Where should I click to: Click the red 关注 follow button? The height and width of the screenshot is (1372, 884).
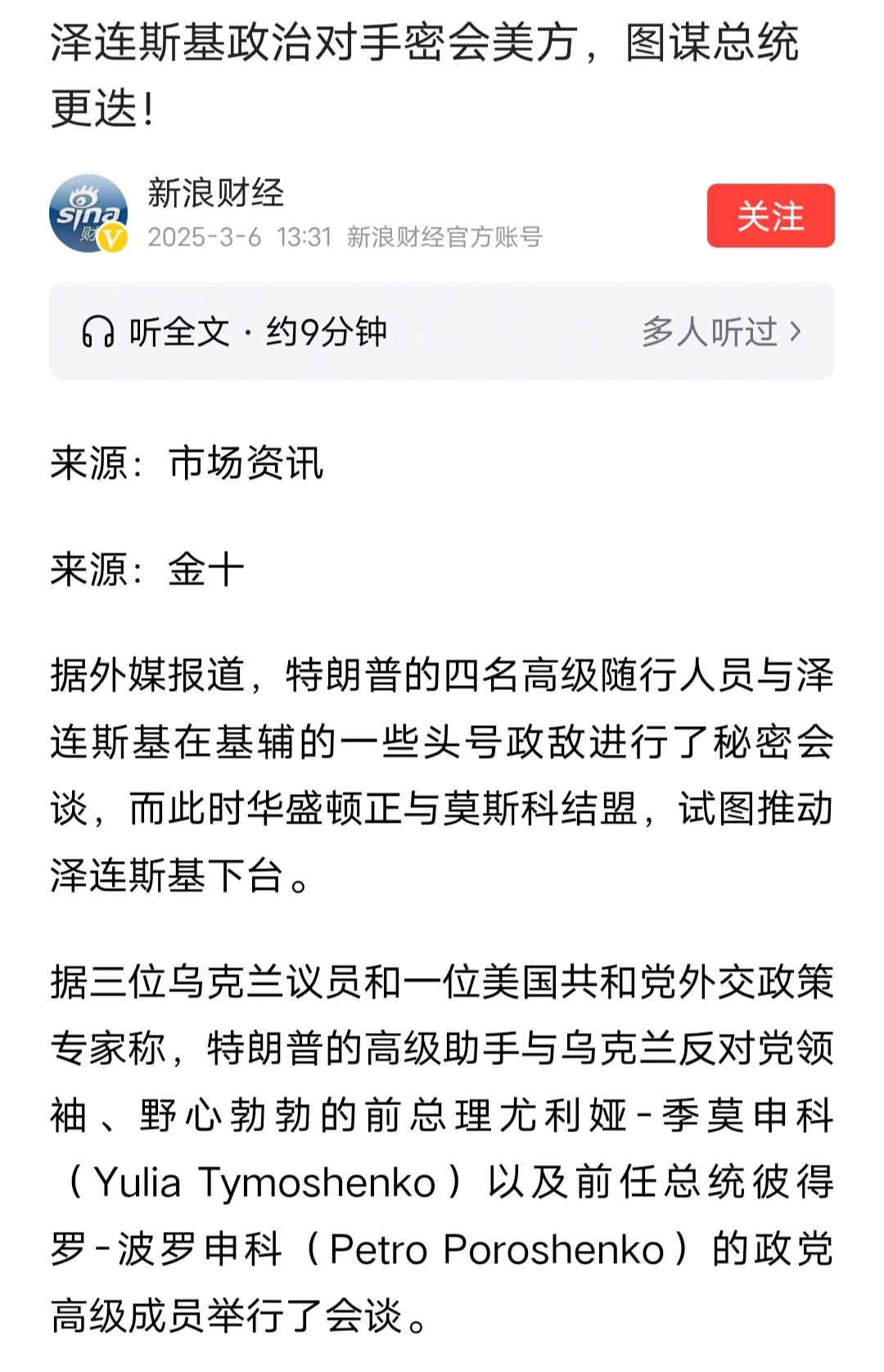[770, 217]
